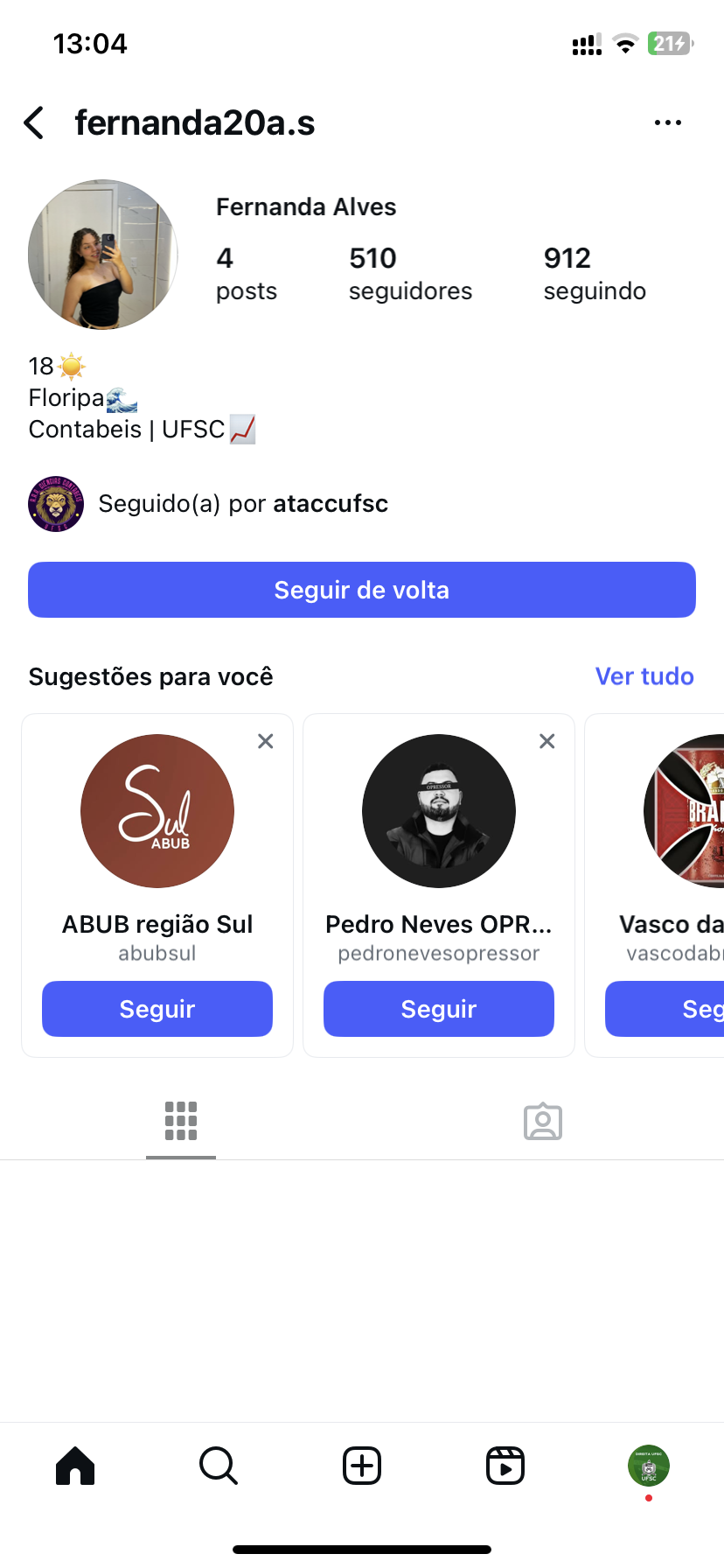Image resolution: width=724 pixels, height=1568 pixels.
Task: Open Ver tudo suggestions link
Action: pos(644,676)
